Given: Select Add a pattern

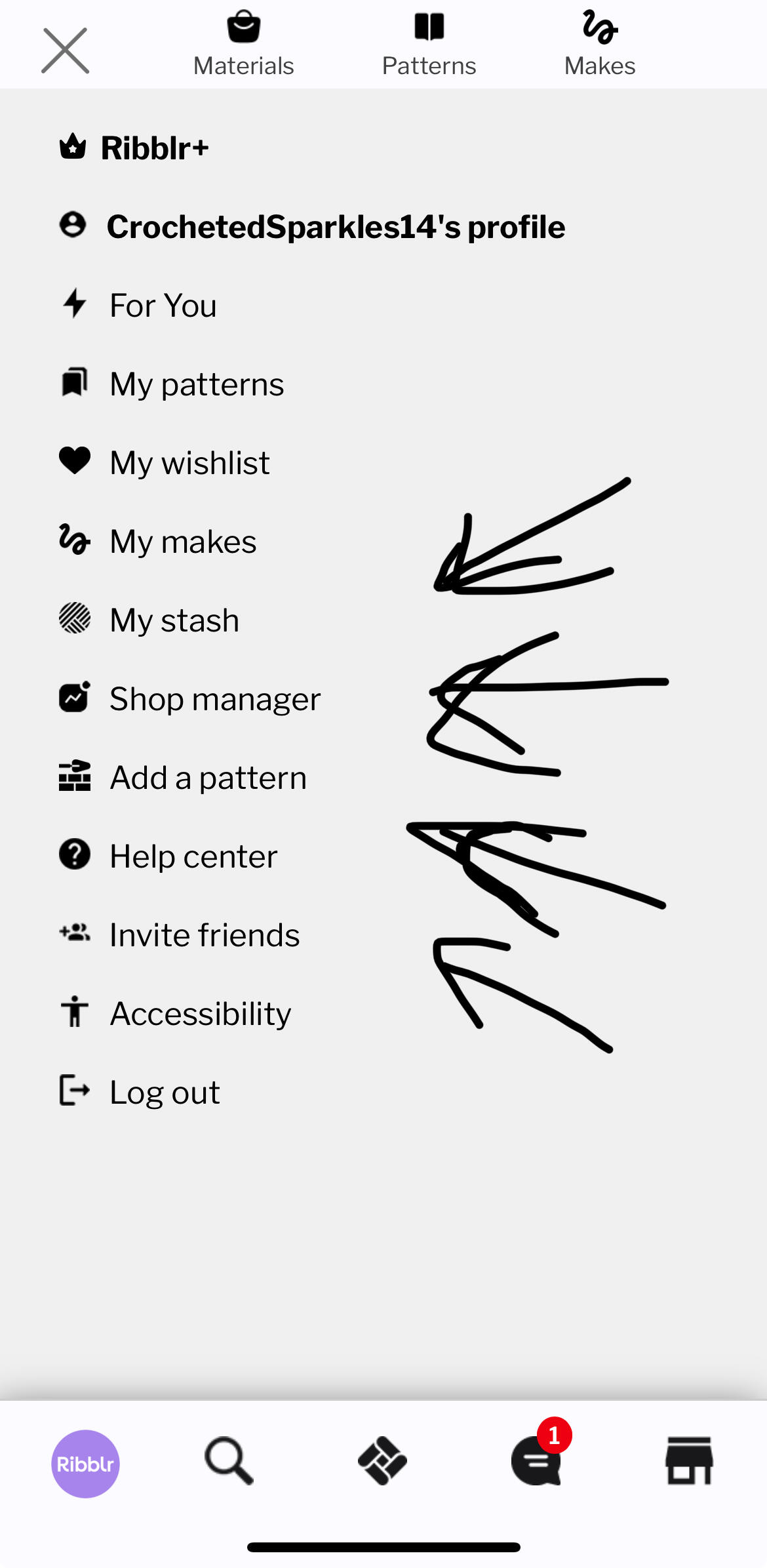Looking at the screenshot, I should click(182, 777).
